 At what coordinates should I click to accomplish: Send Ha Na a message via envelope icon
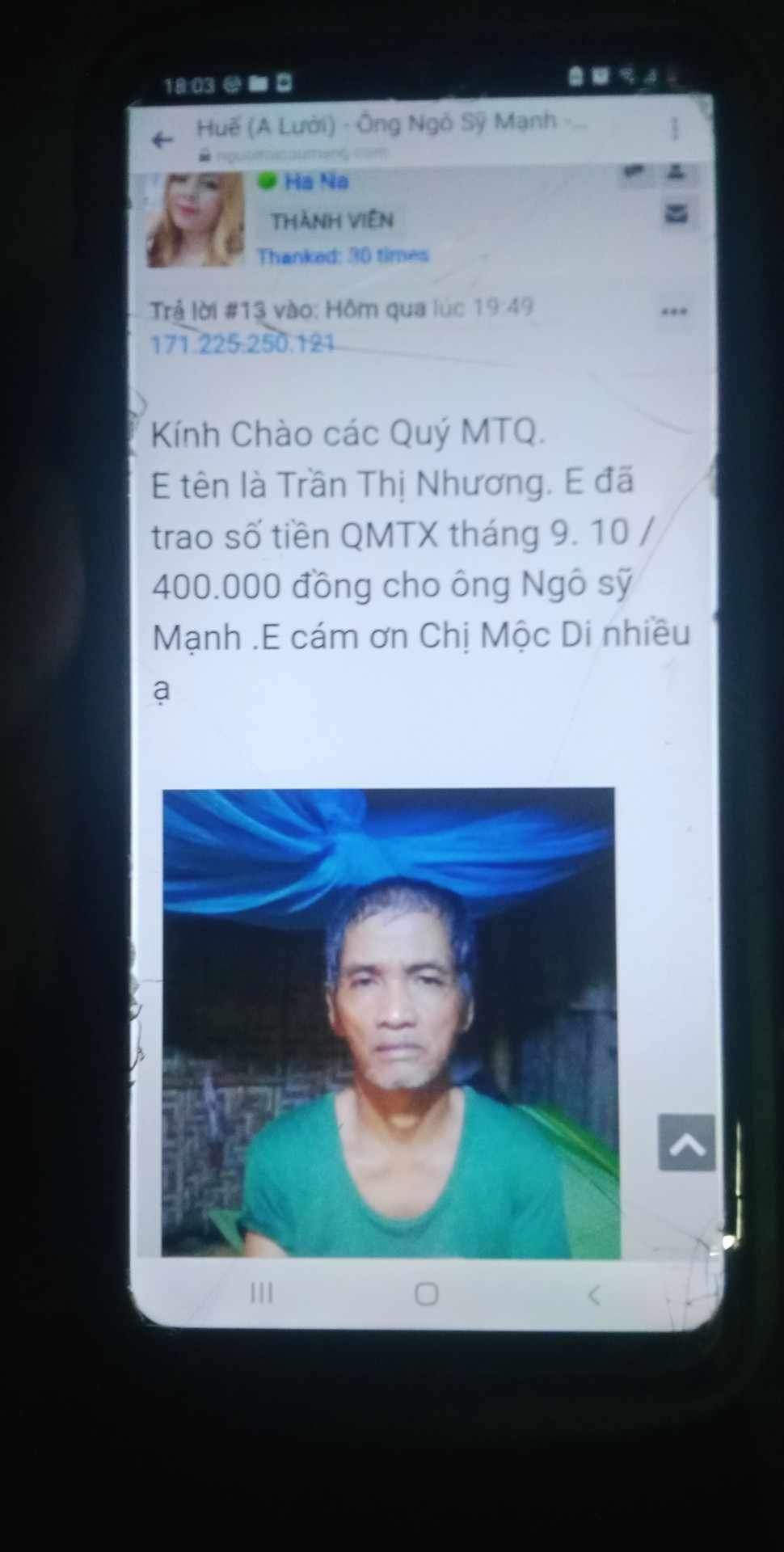tap(676, 214)
